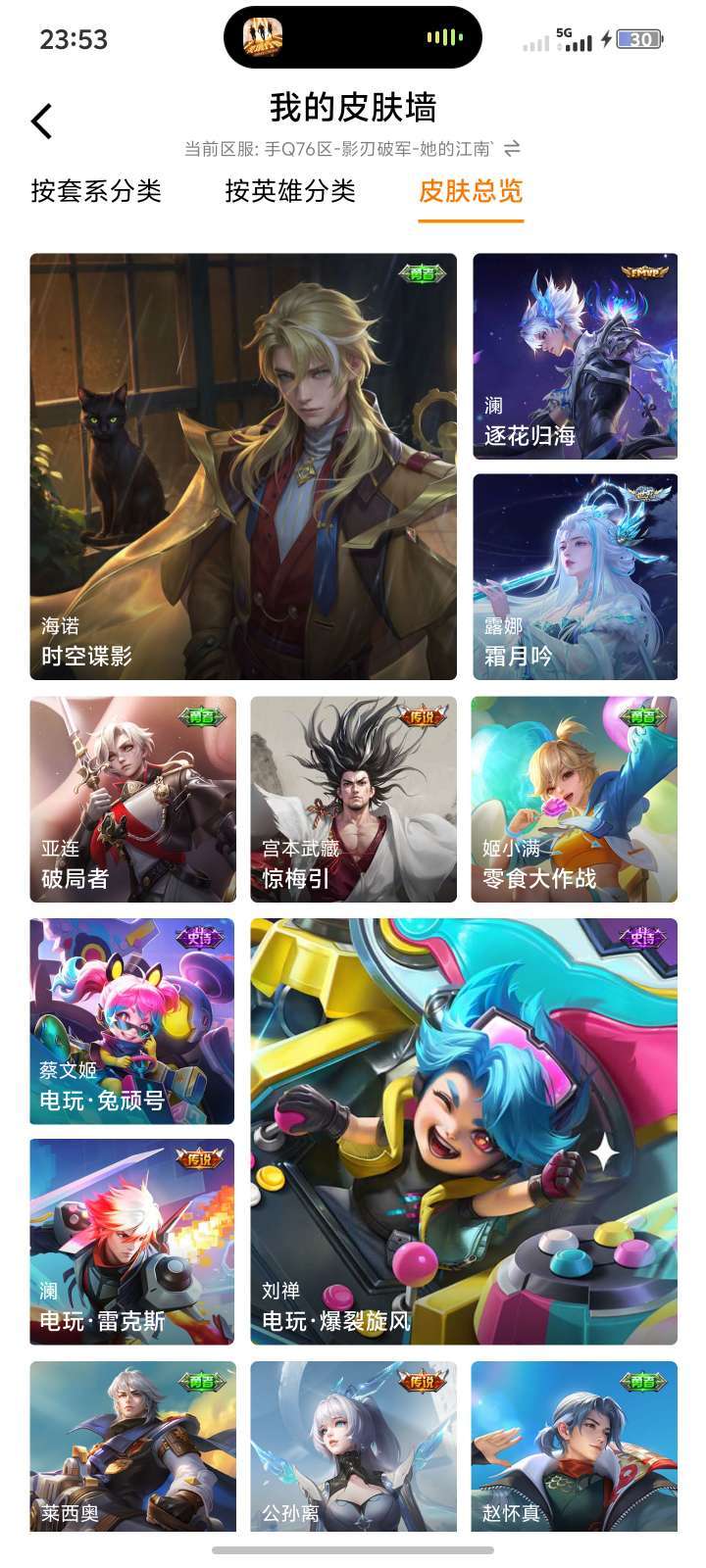This screenshot has height=1568, width=706.
Task: Open the 蔡文姬 电玩·兔顽号 skin
Action: click(x=132, y=1021)
